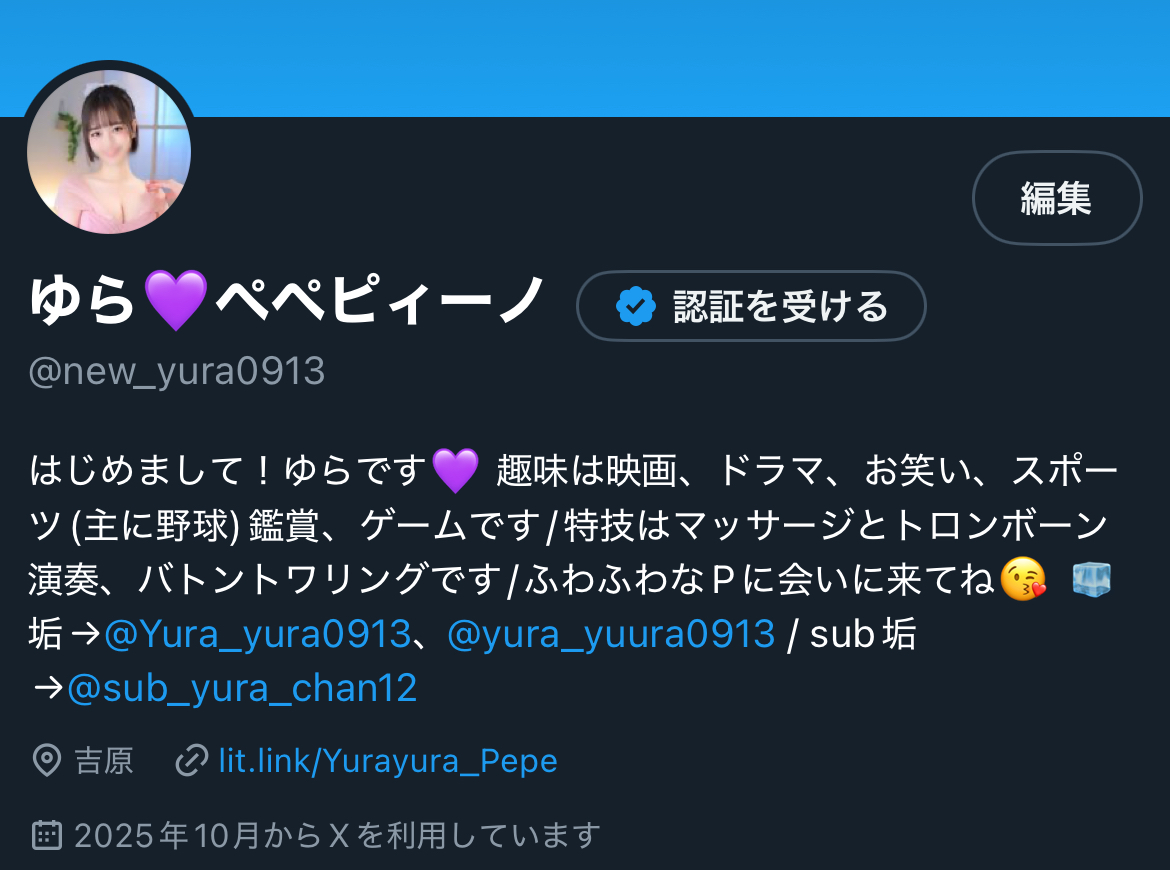Open the @Yura_yura0913 mention link
This screenshot has height=870, width=1170.
(257, 634)
